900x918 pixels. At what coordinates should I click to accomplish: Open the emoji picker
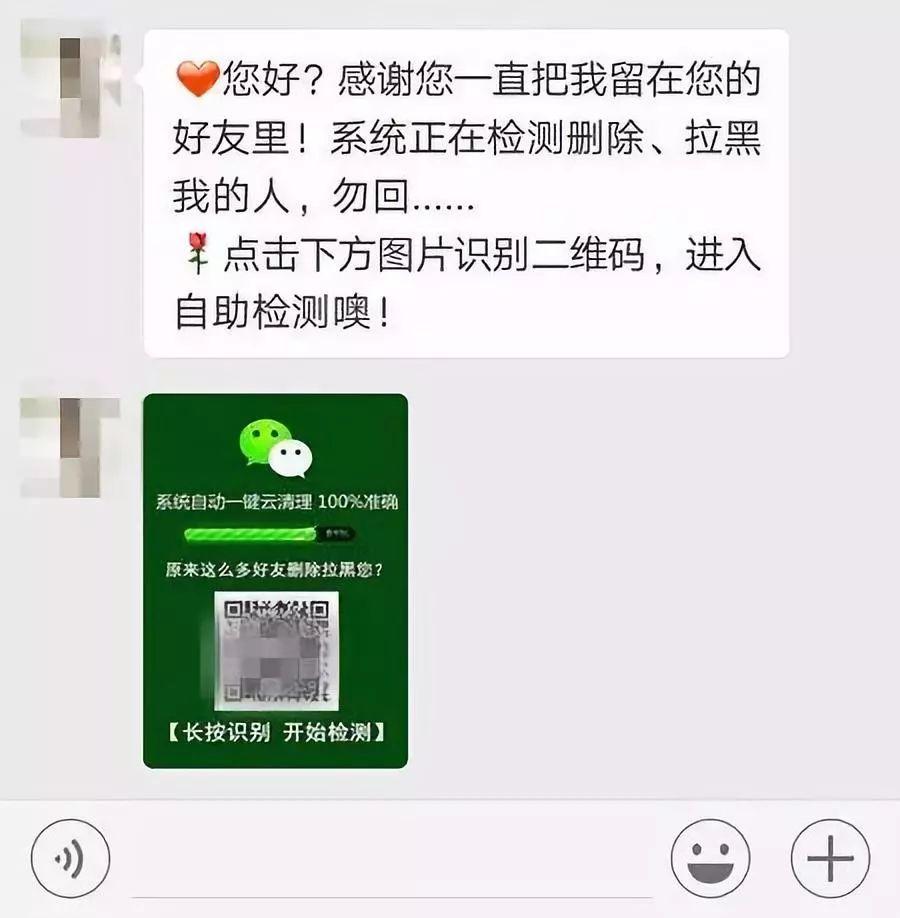coord(710,858)
